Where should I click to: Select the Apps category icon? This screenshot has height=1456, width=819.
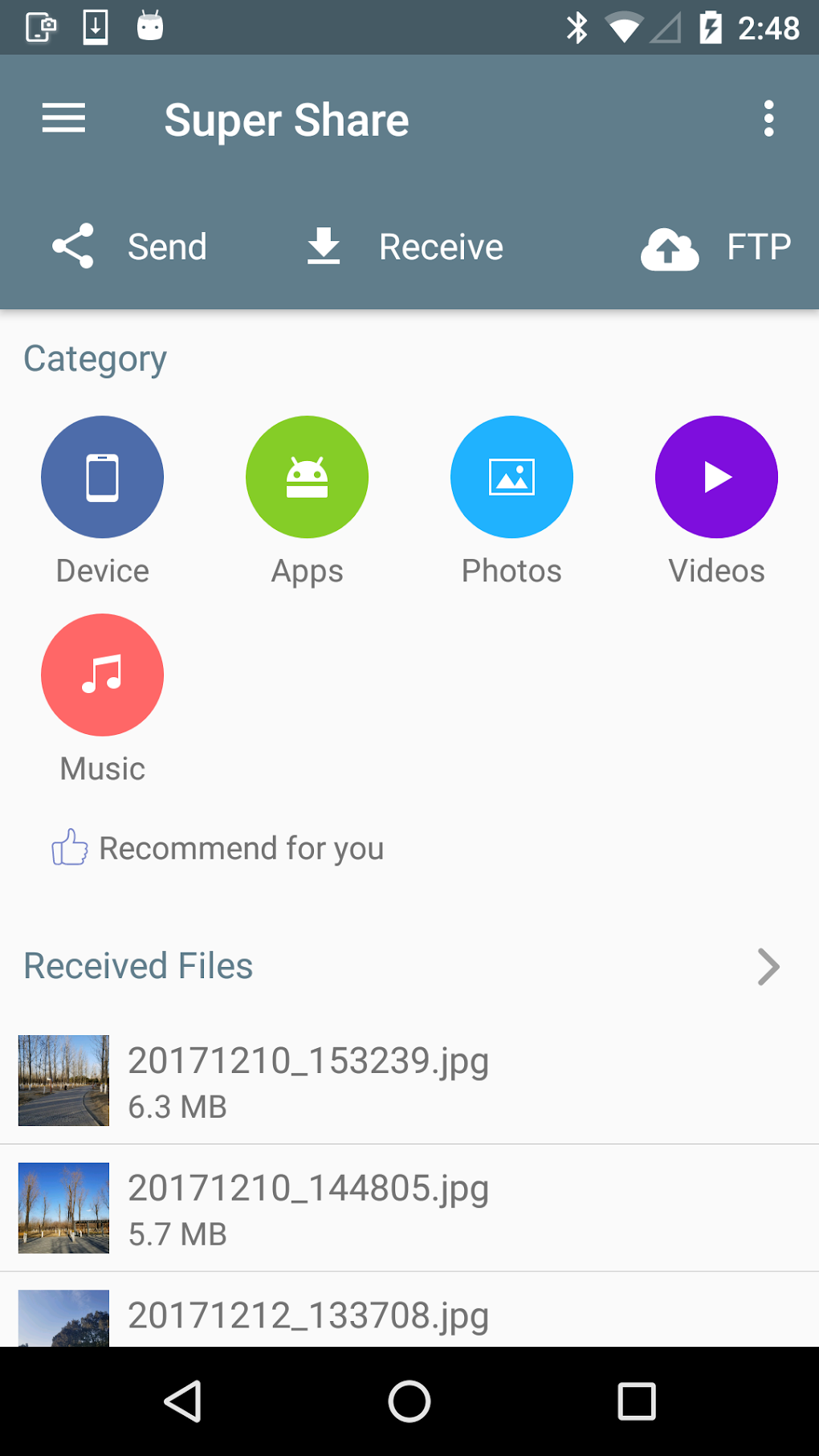tap(307, 476)
